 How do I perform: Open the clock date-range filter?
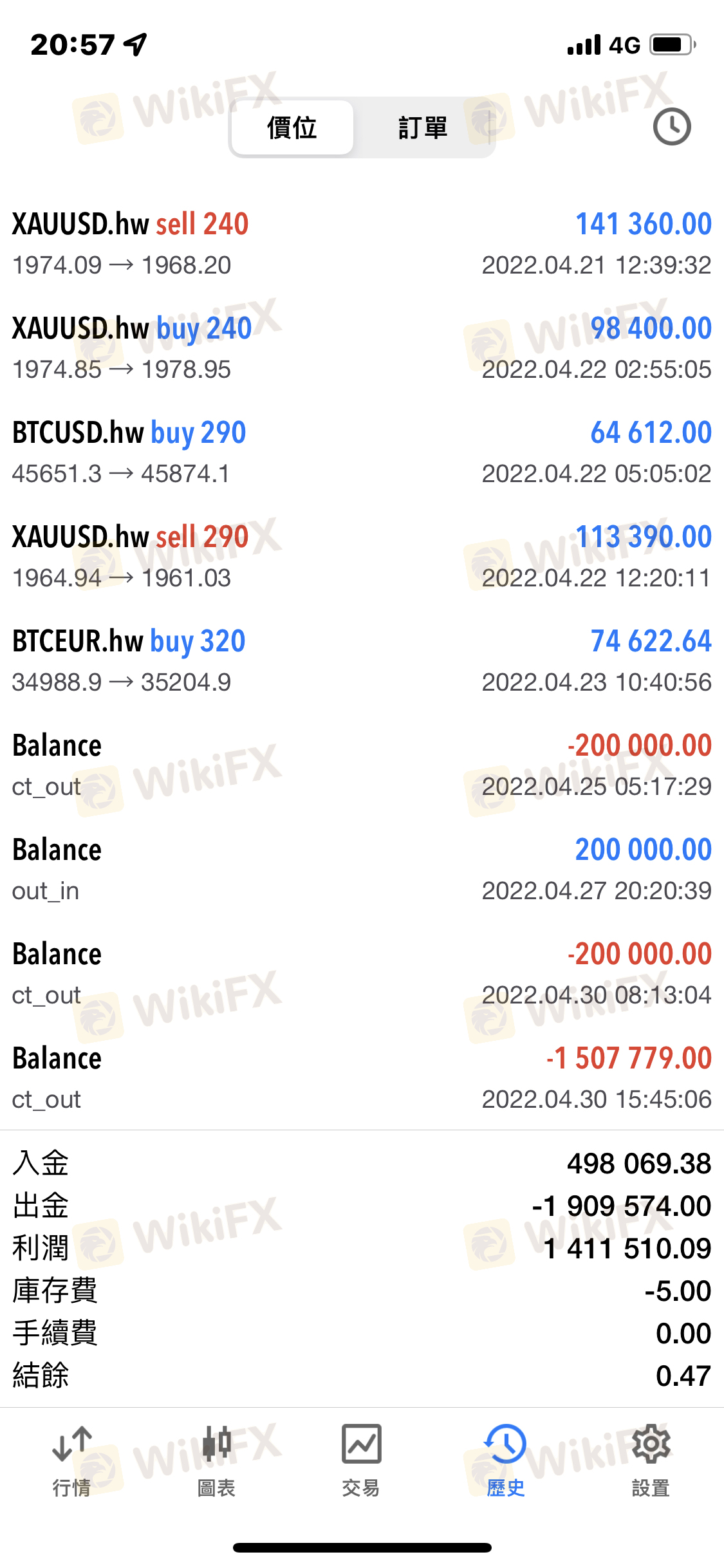pos(672,127)
